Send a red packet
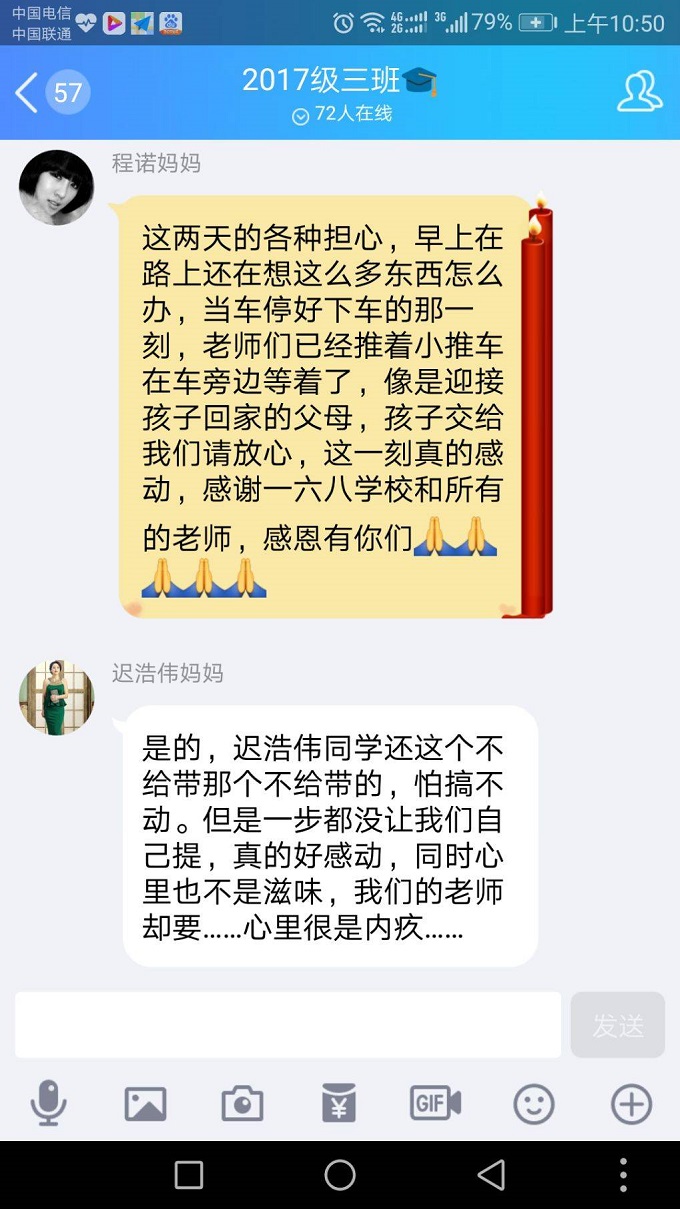 pyautogui.click(x=339, y=1104)
